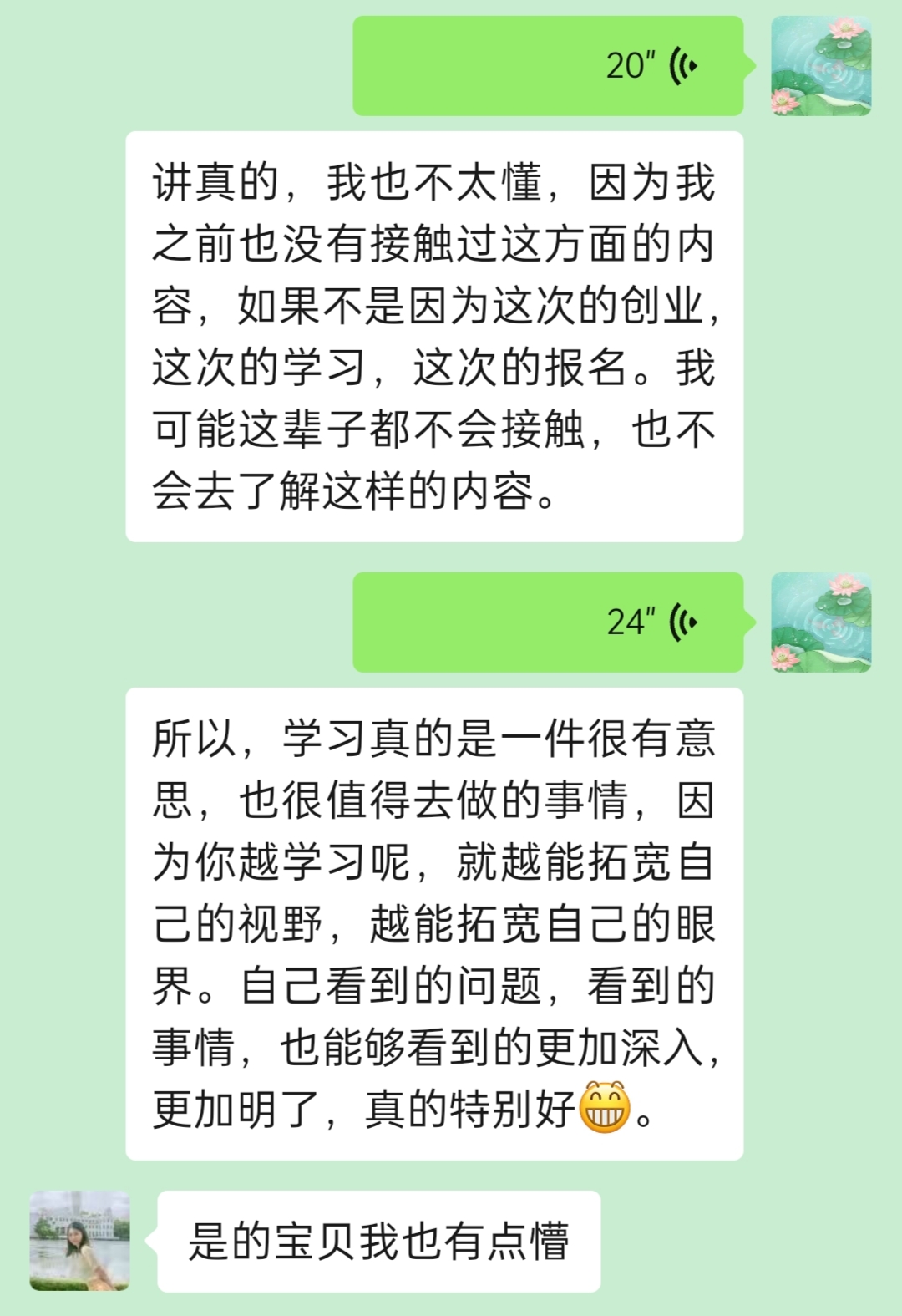
Task: Play the 24-second voice message
Action: click(548, 622)
